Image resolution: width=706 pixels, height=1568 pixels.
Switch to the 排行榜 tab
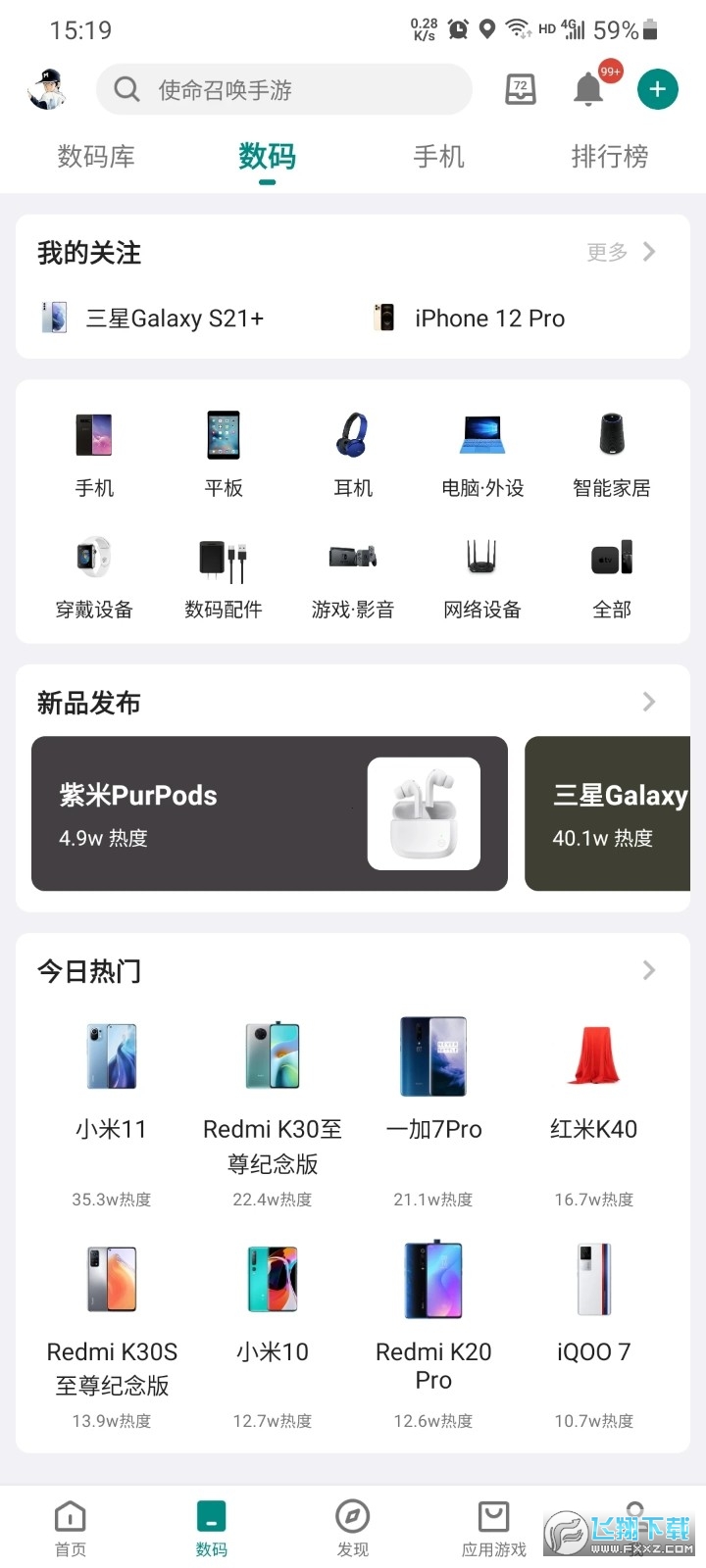click(x=609, y=157)
